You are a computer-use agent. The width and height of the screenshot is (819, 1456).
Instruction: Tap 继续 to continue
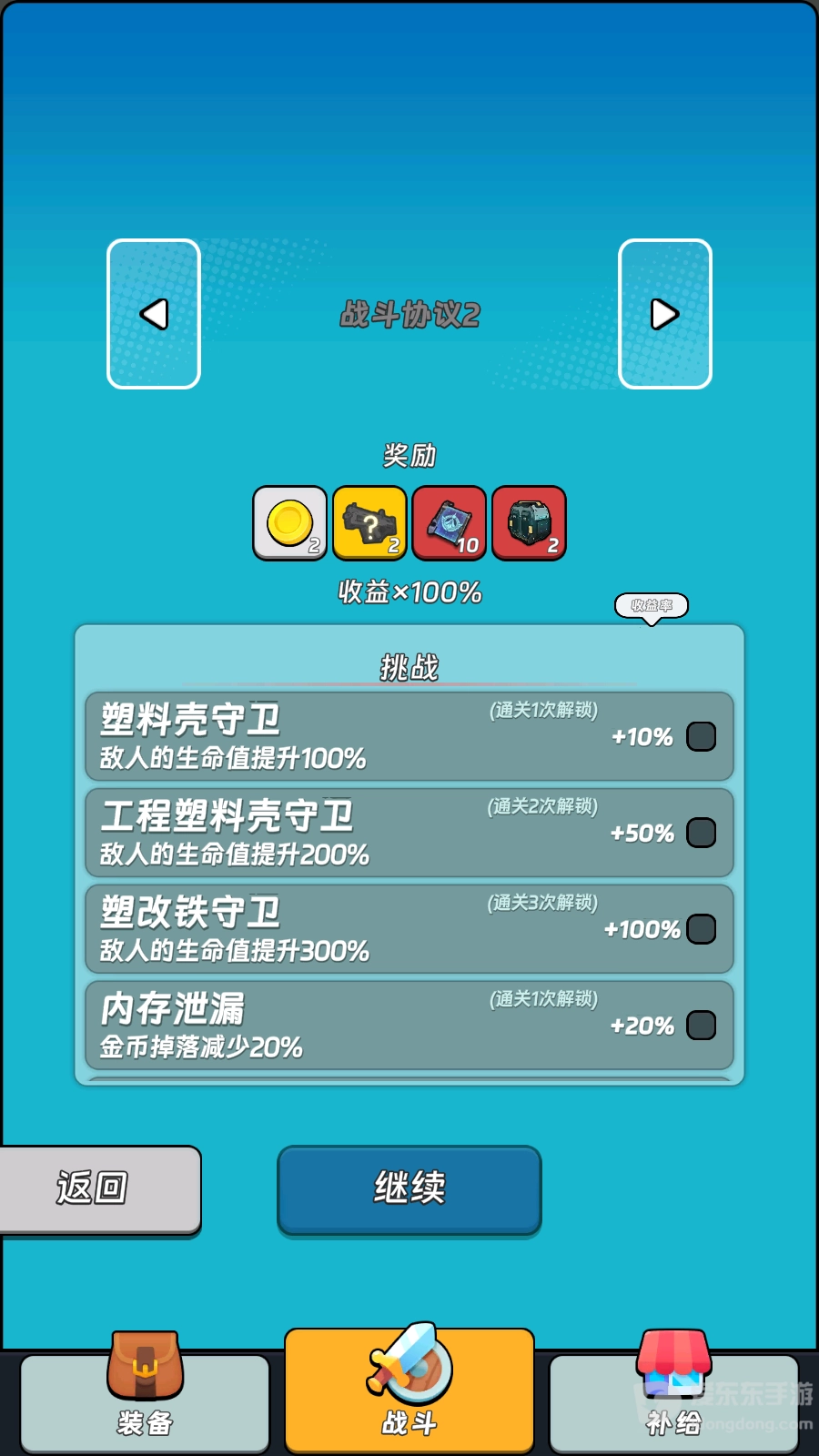409,1188
